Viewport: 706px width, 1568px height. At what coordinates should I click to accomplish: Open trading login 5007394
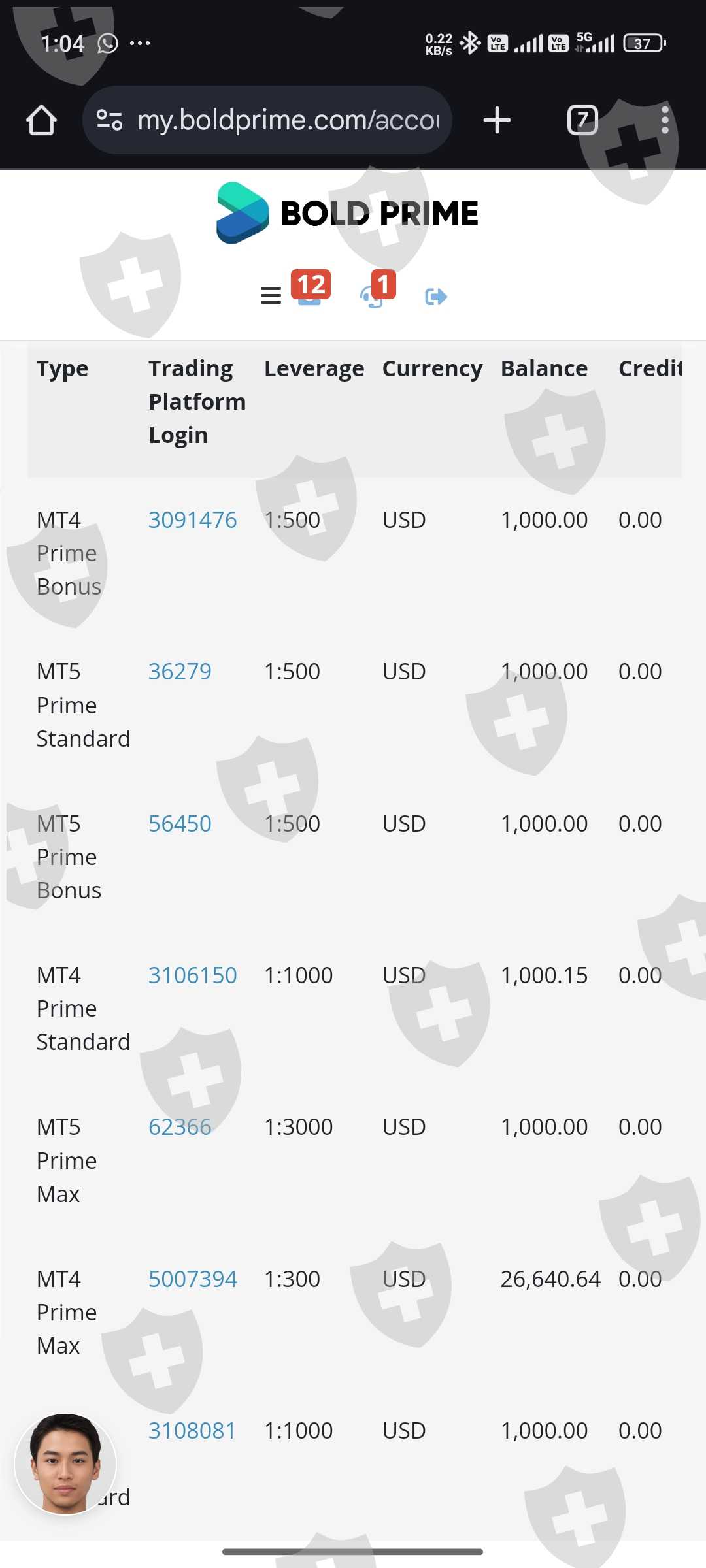[192, 1279]
